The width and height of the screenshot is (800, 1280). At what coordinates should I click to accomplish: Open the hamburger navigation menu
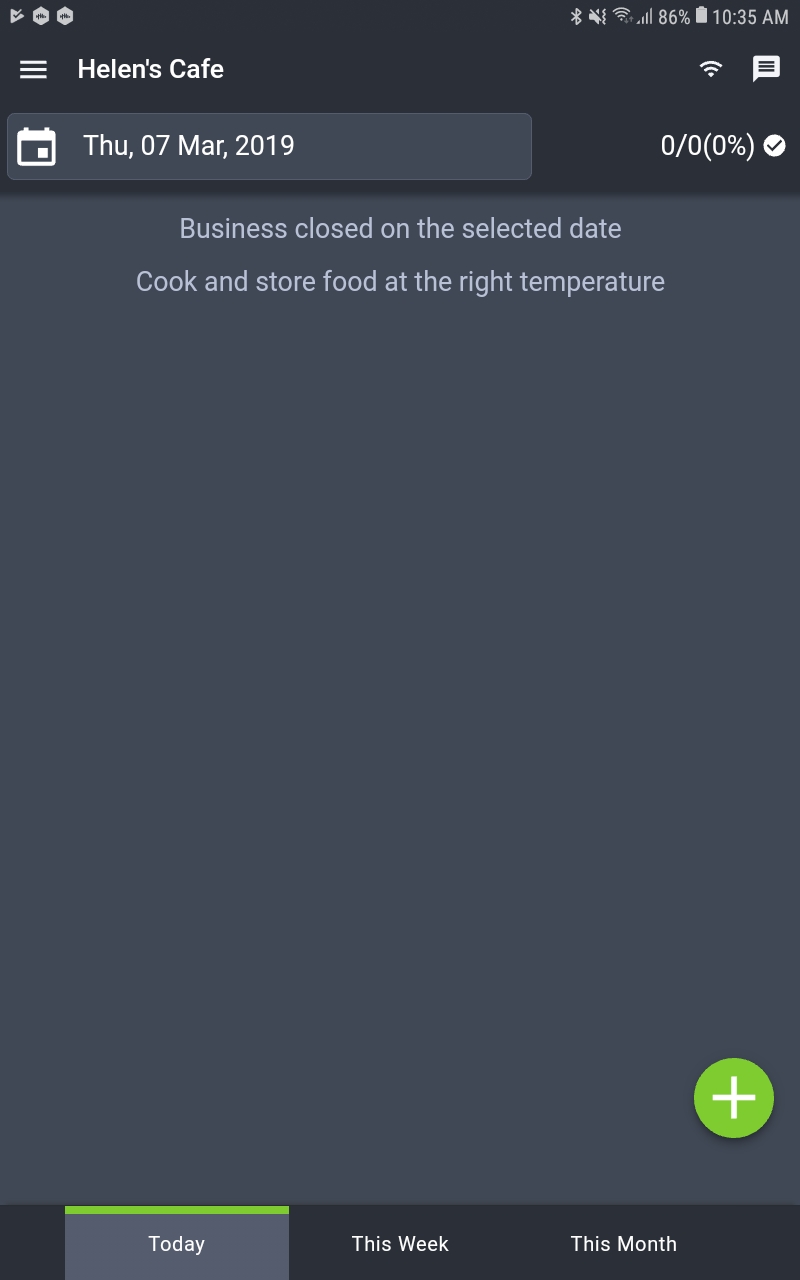tap(33, 69)
